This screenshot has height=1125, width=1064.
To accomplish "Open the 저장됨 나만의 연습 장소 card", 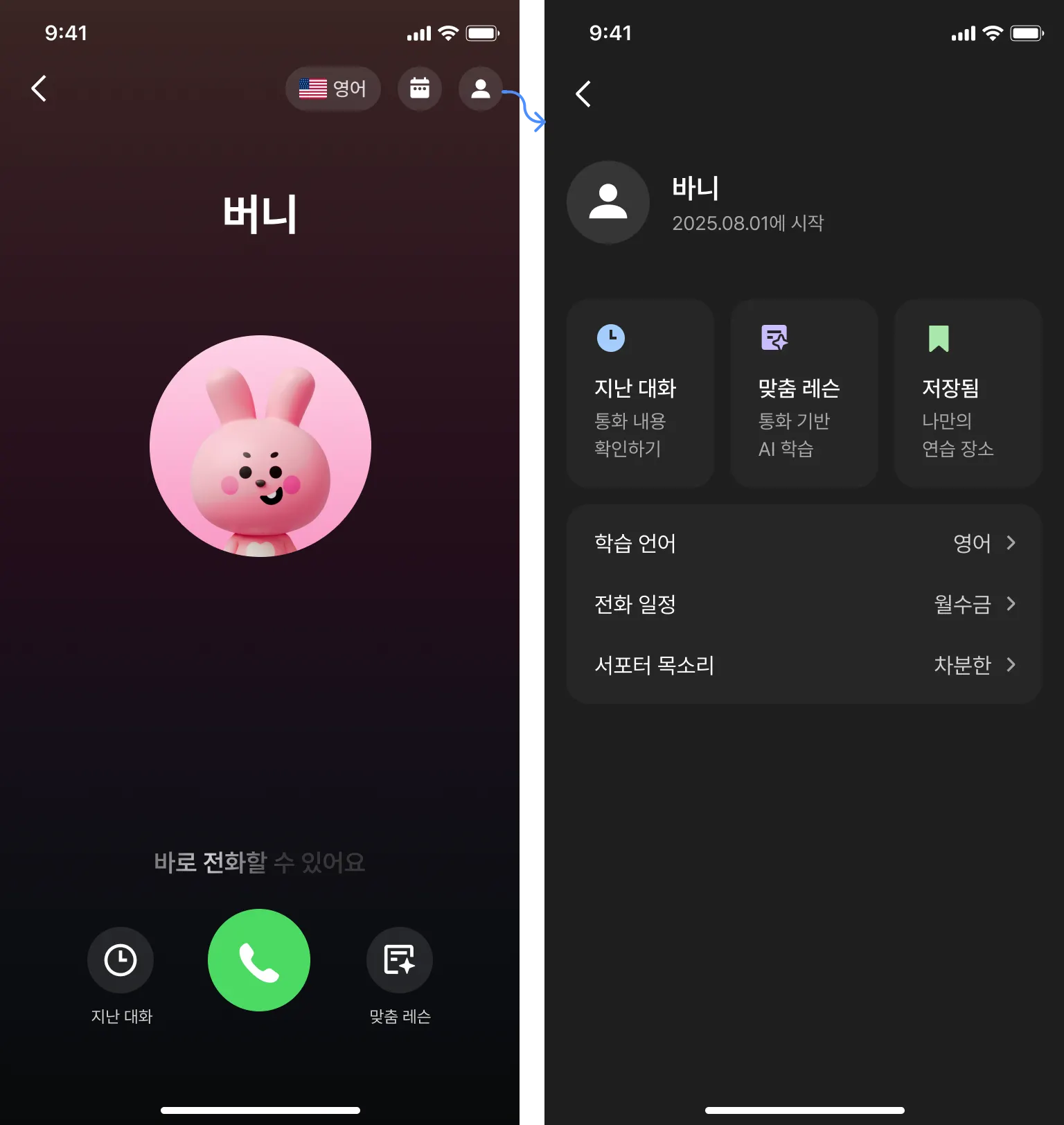I will pyautogui.click(x=968, y=393).
